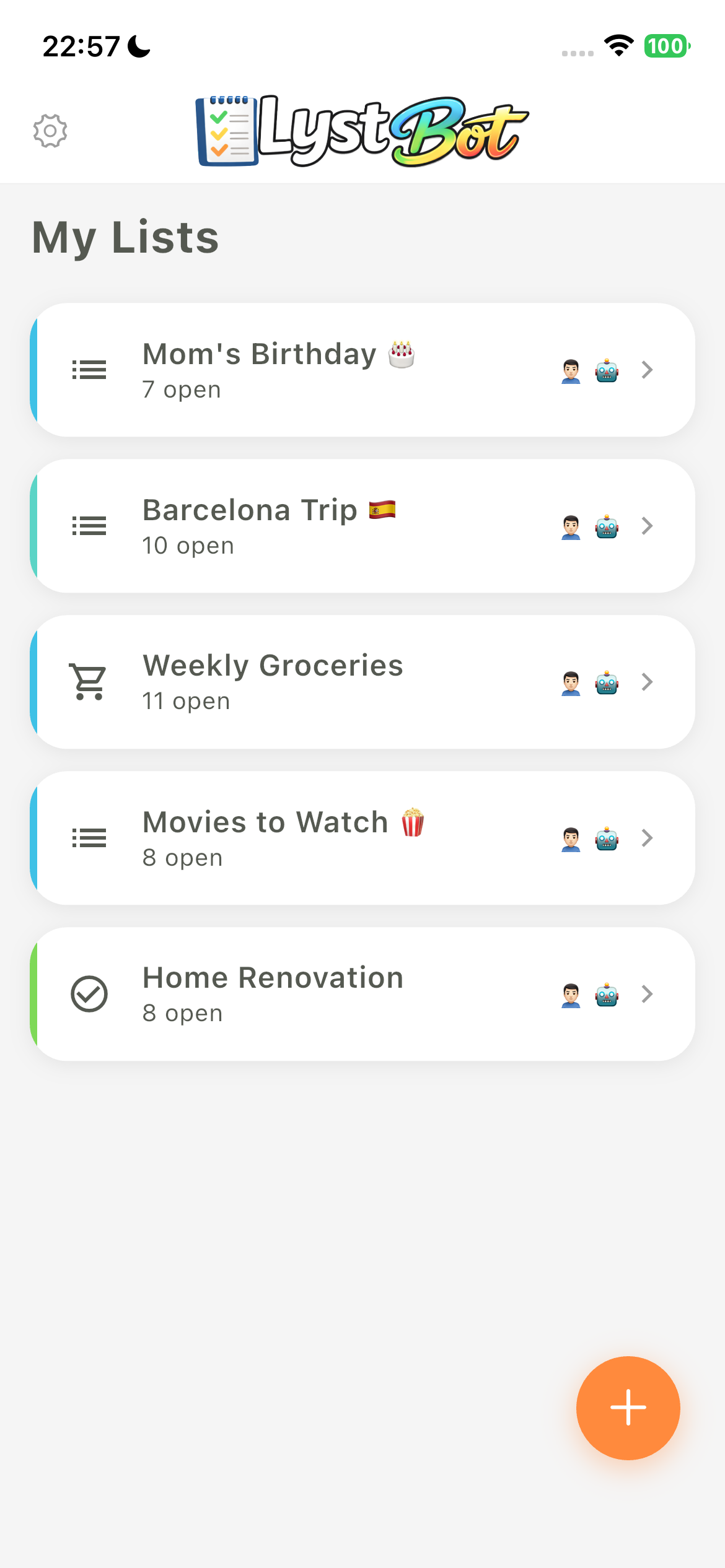The height and width of the screenshot is (1568, 725).
Task: Expand Weekly Groceries with its chevron arrow
Action: [648, 681]
